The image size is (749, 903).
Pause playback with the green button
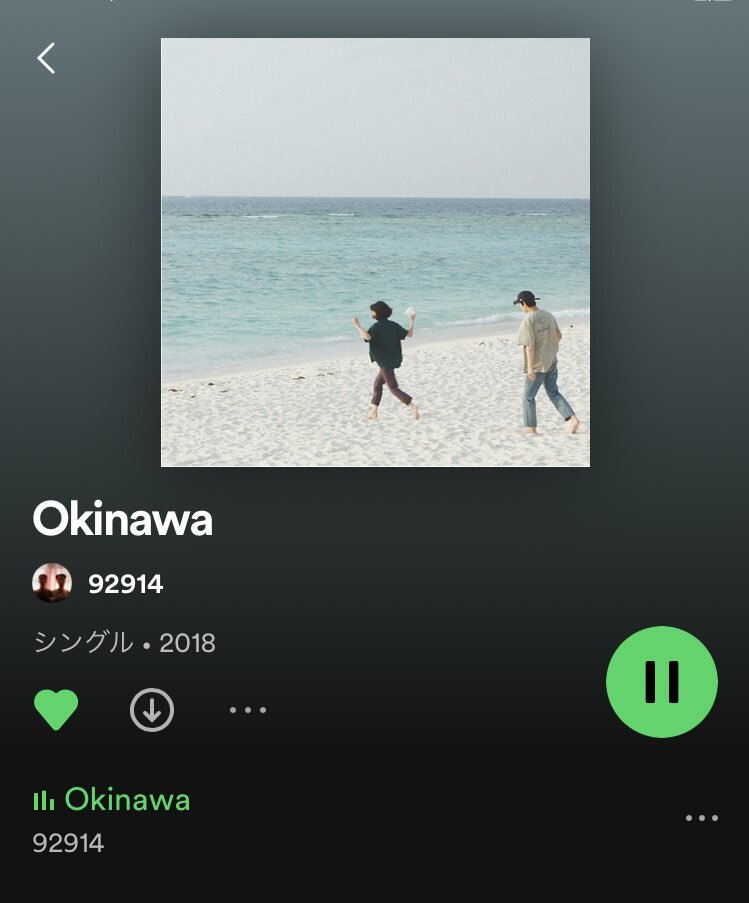point(661,682)
